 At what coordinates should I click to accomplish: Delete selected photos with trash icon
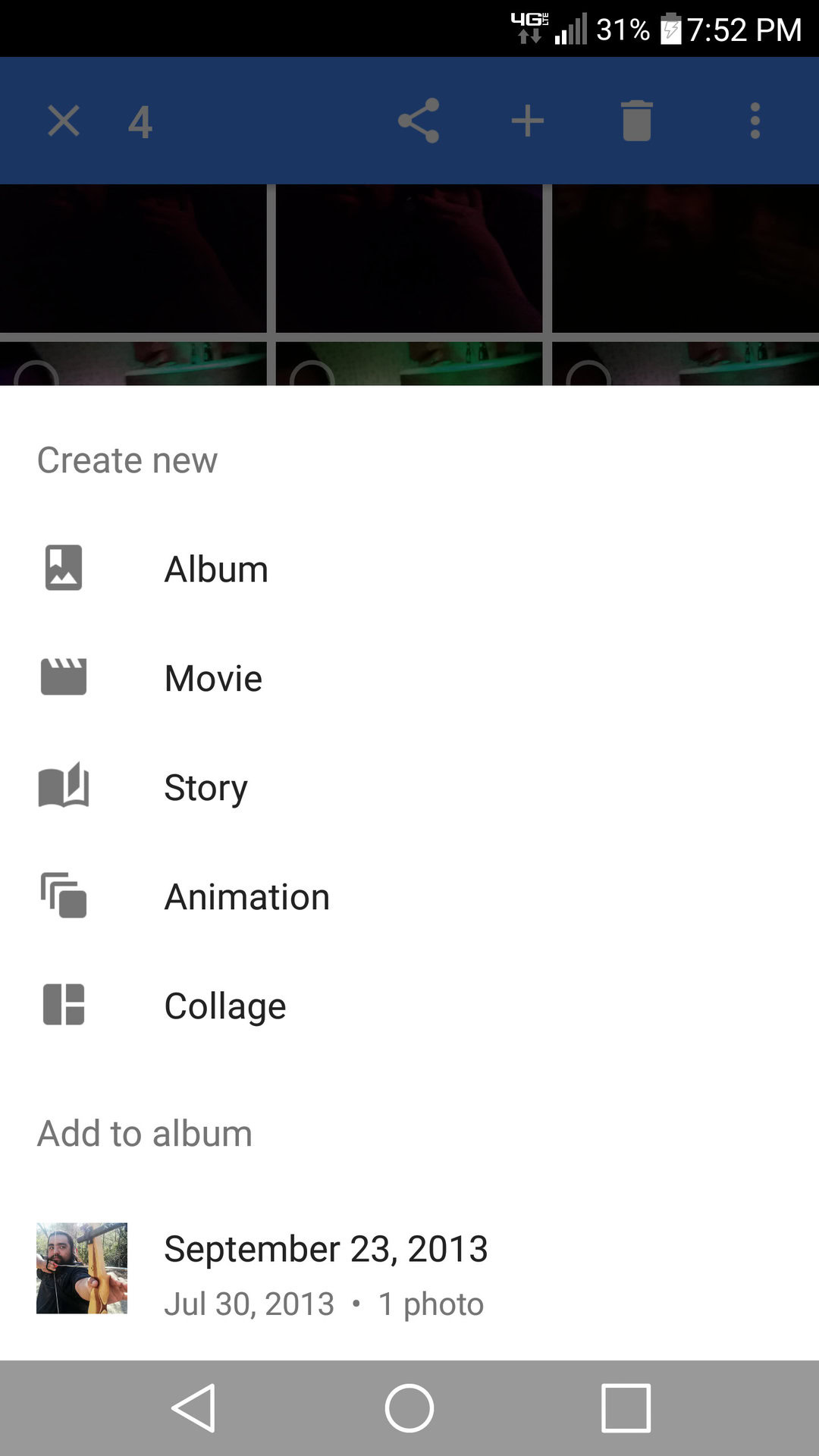(x=637, y=121)
